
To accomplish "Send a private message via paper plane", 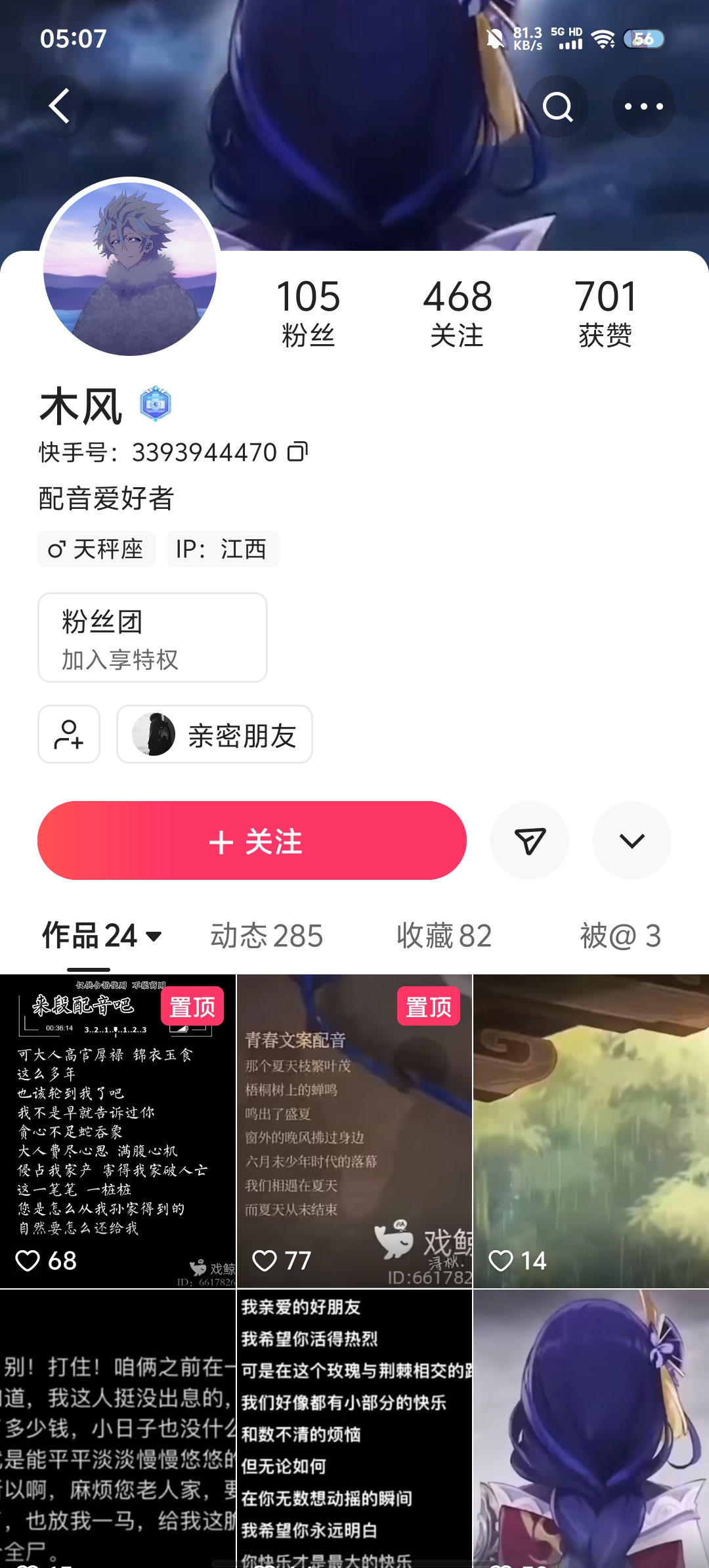I will 530,840.
